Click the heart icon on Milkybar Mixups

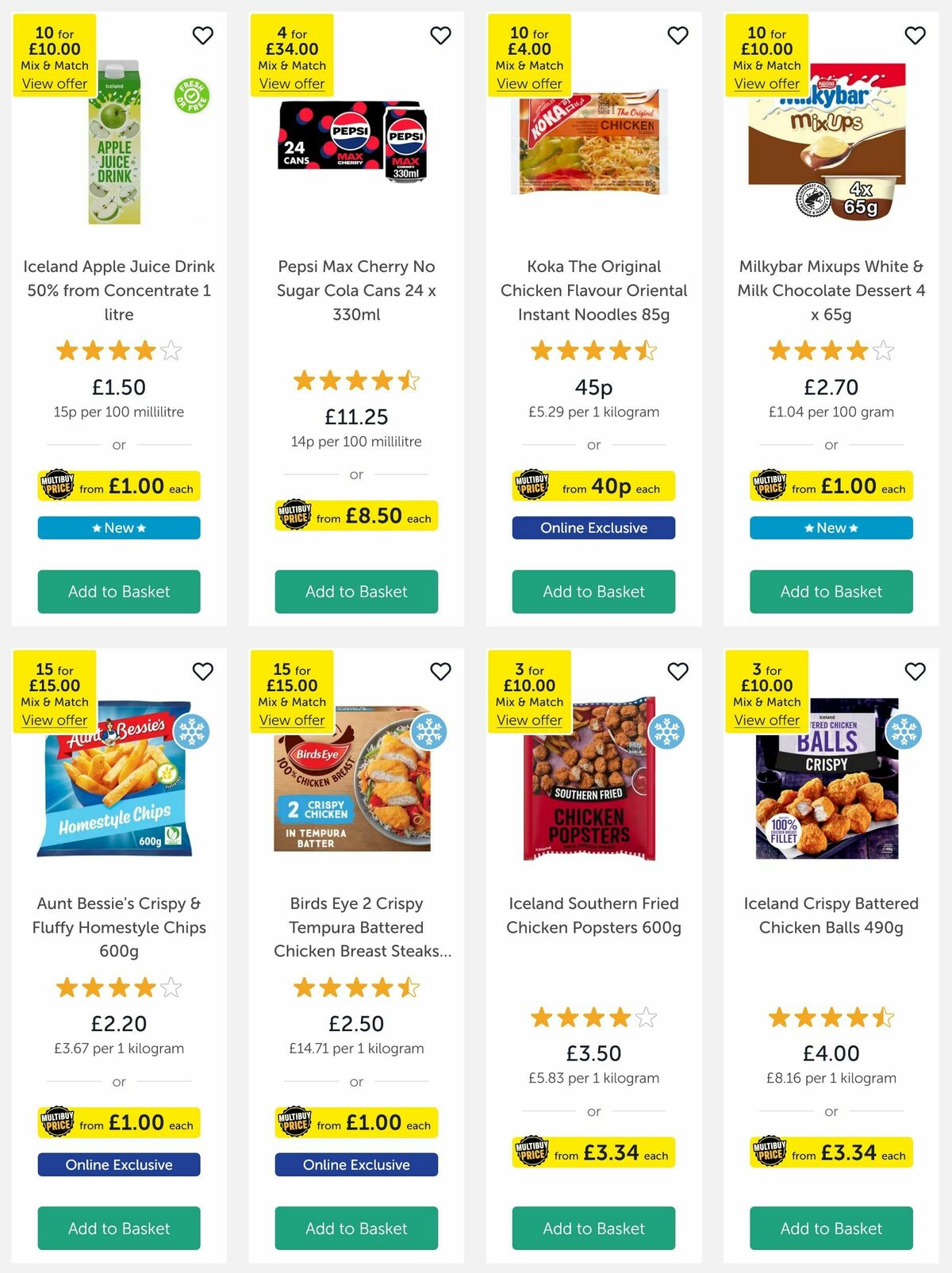coord(915,36)
